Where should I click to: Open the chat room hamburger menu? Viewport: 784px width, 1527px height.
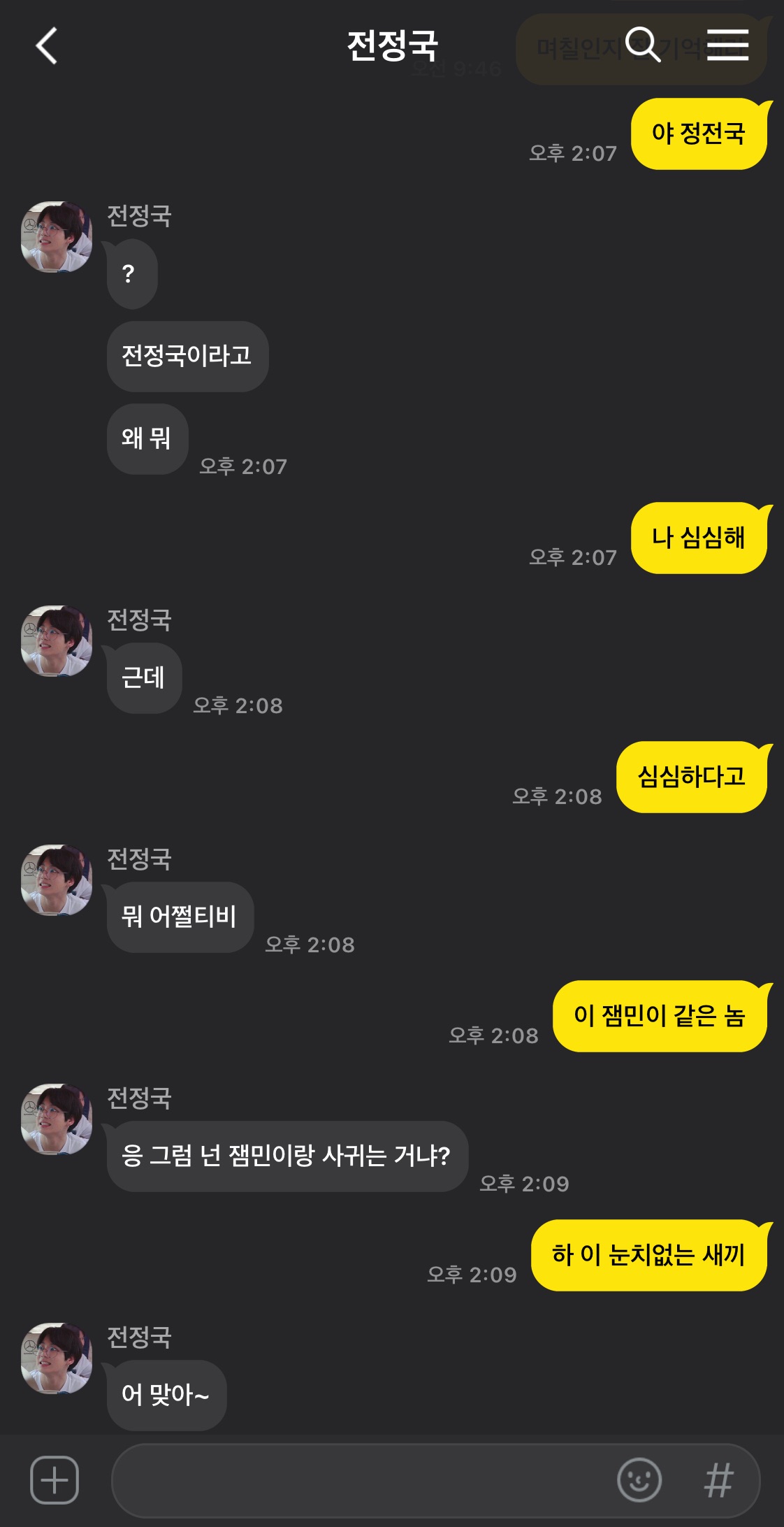pos(727,45)
